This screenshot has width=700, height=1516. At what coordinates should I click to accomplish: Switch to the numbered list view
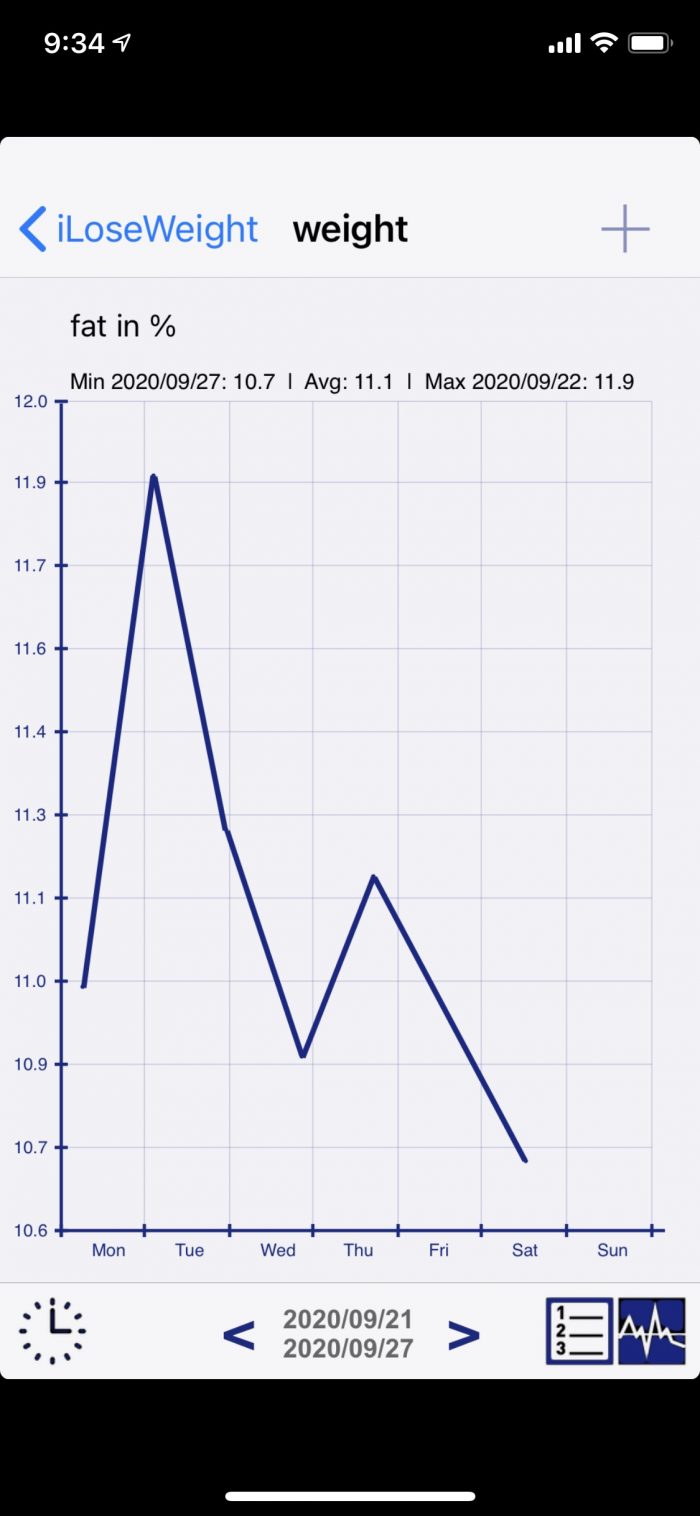click(x=578, y=1331)
